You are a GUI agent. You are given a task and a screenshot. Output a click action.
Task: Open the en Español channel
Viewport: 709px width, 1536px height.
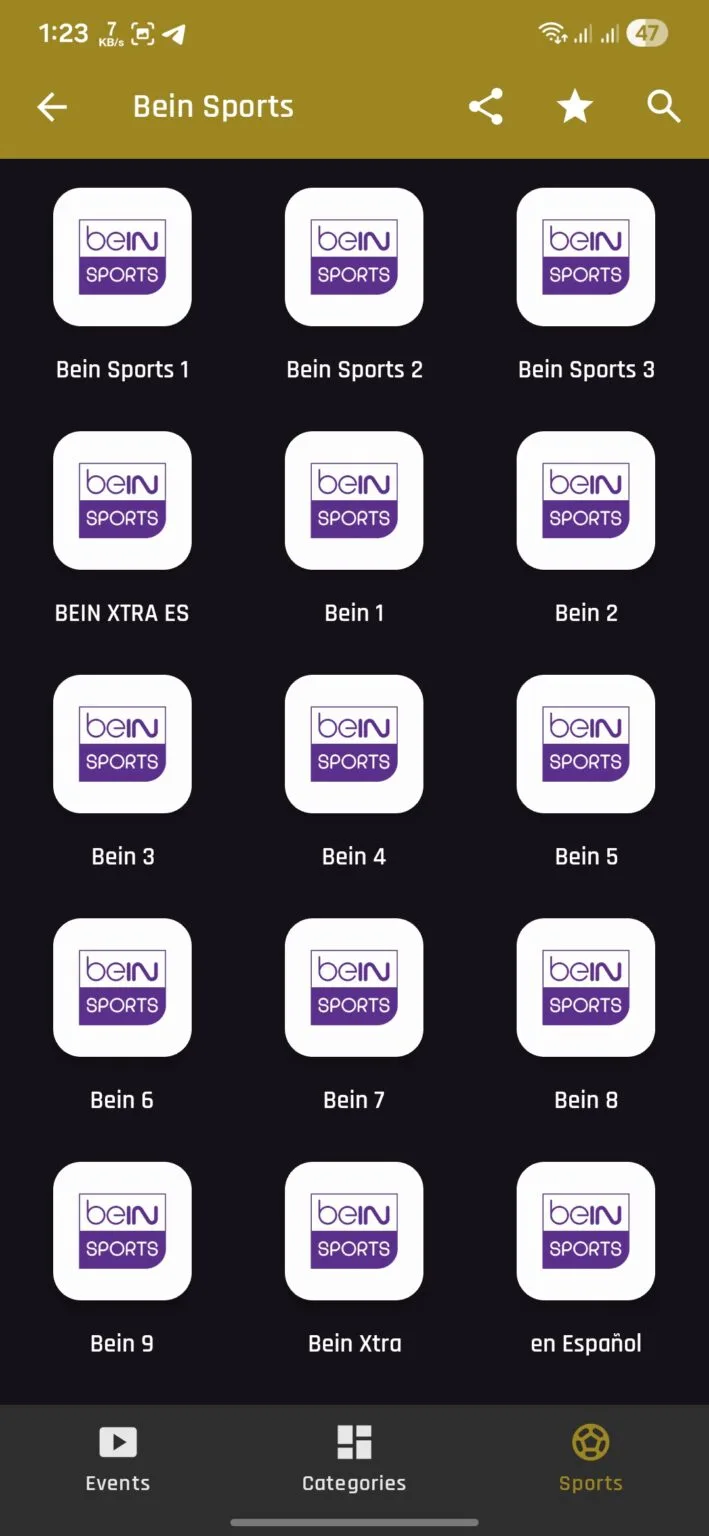pyautogui.click(x=586, y=1231)
